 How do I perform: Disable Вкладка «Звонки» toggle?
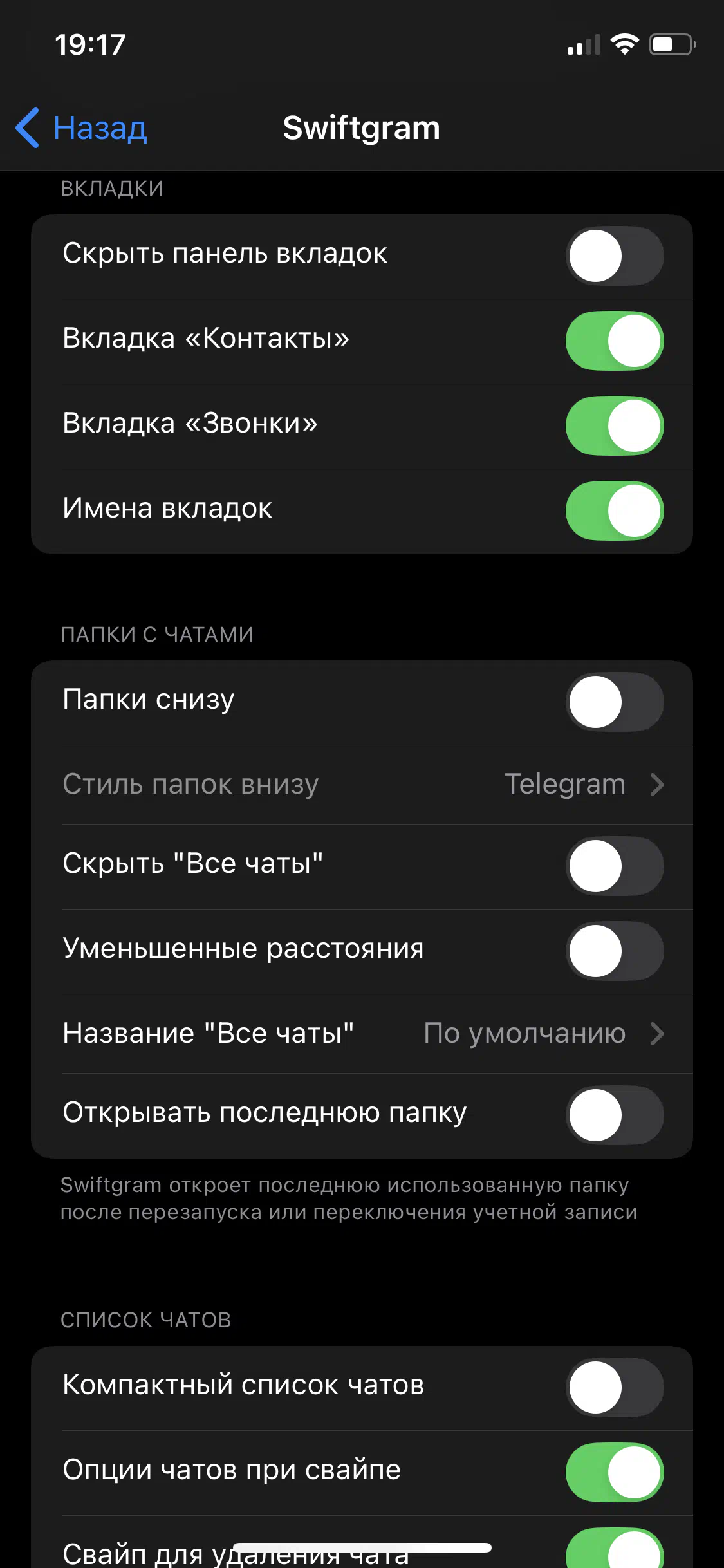(x=615, y=425)
